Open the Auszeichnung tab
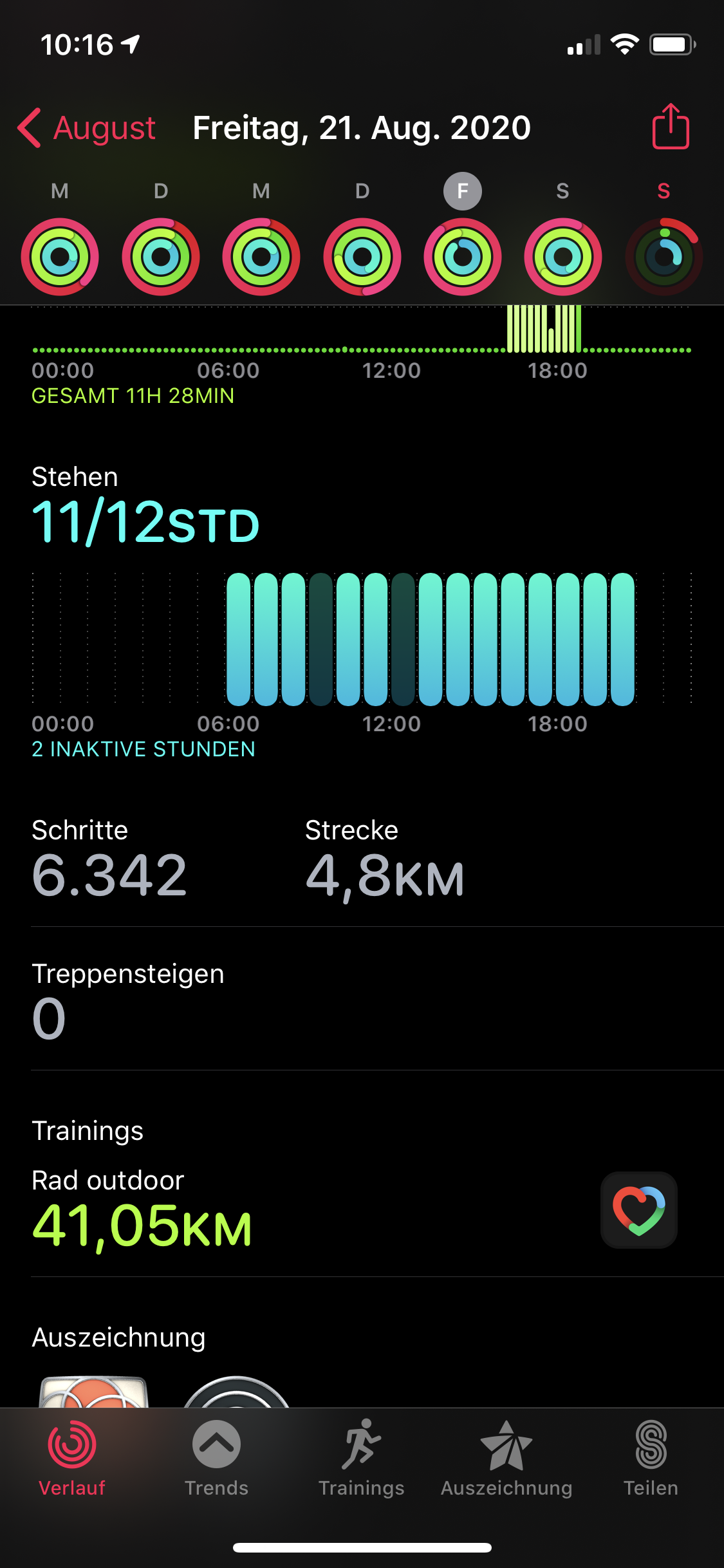Screen dimensions: 724x1568 pyautogui.click(x=506, y=1459)
